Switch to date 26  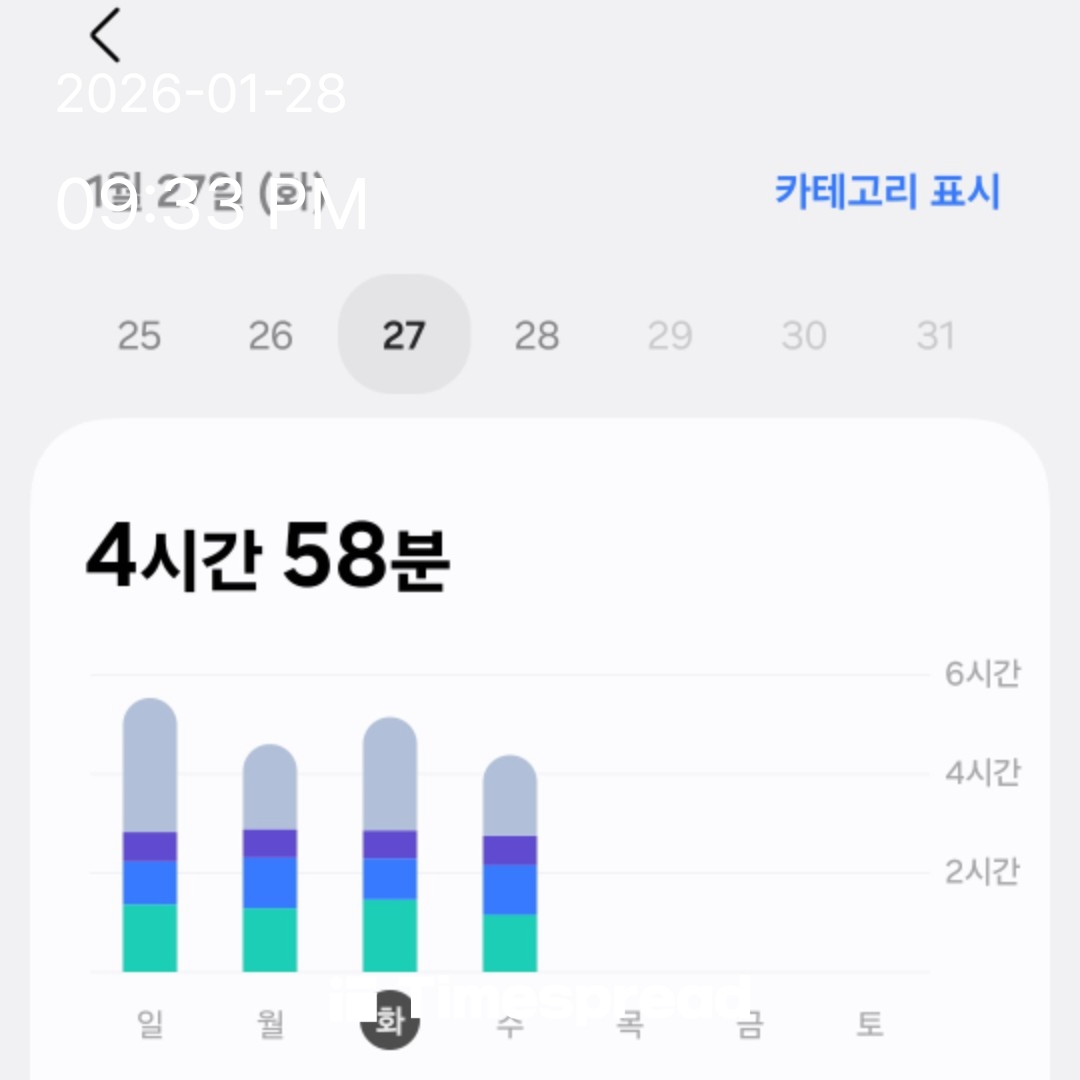tap(270, 336)
